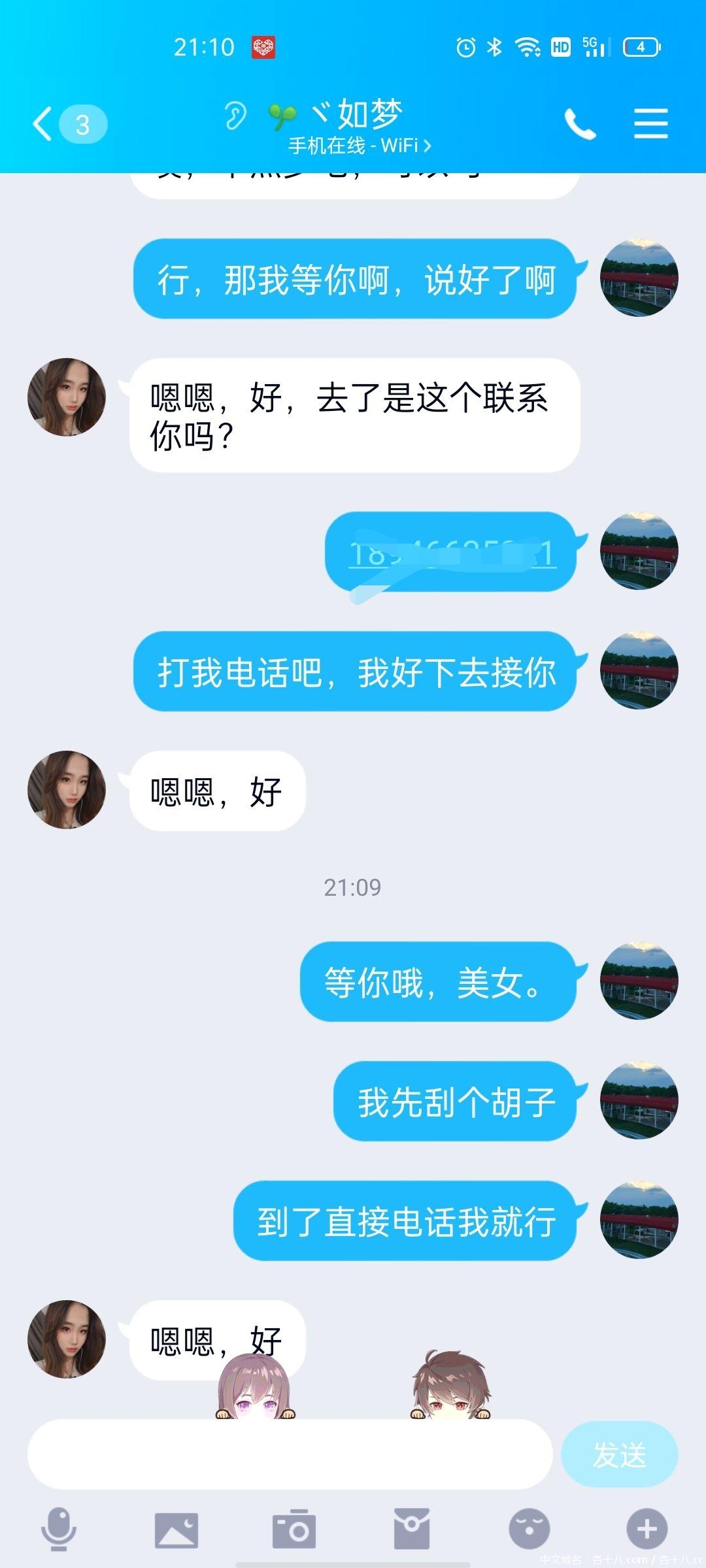Tap the underlined phone number link

pyautogui.click(x=452, y=554)
